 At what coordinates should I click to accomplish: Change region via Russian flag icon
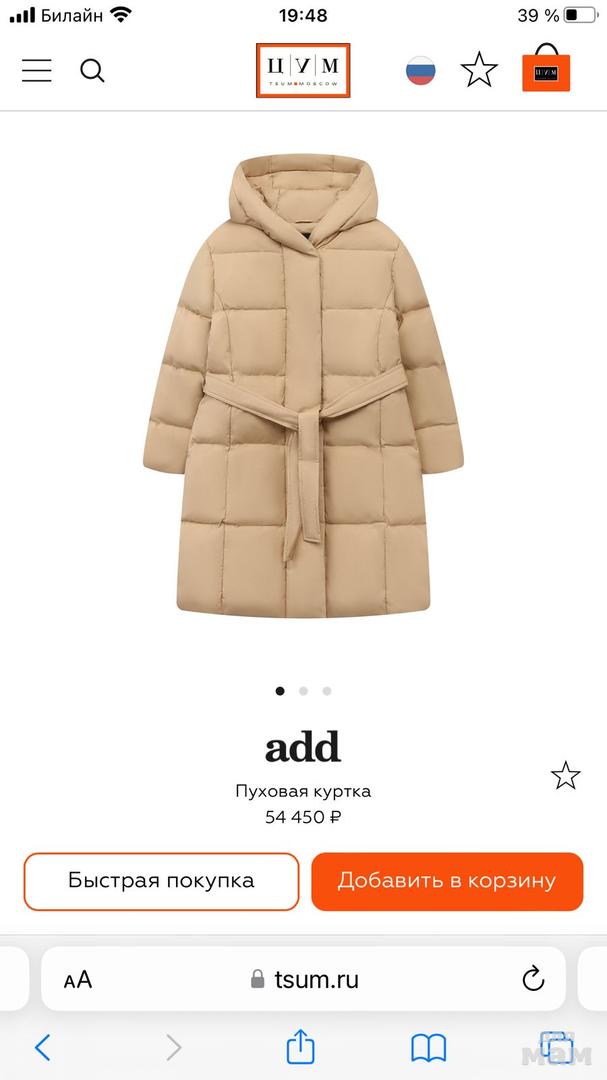click(421, 71)
